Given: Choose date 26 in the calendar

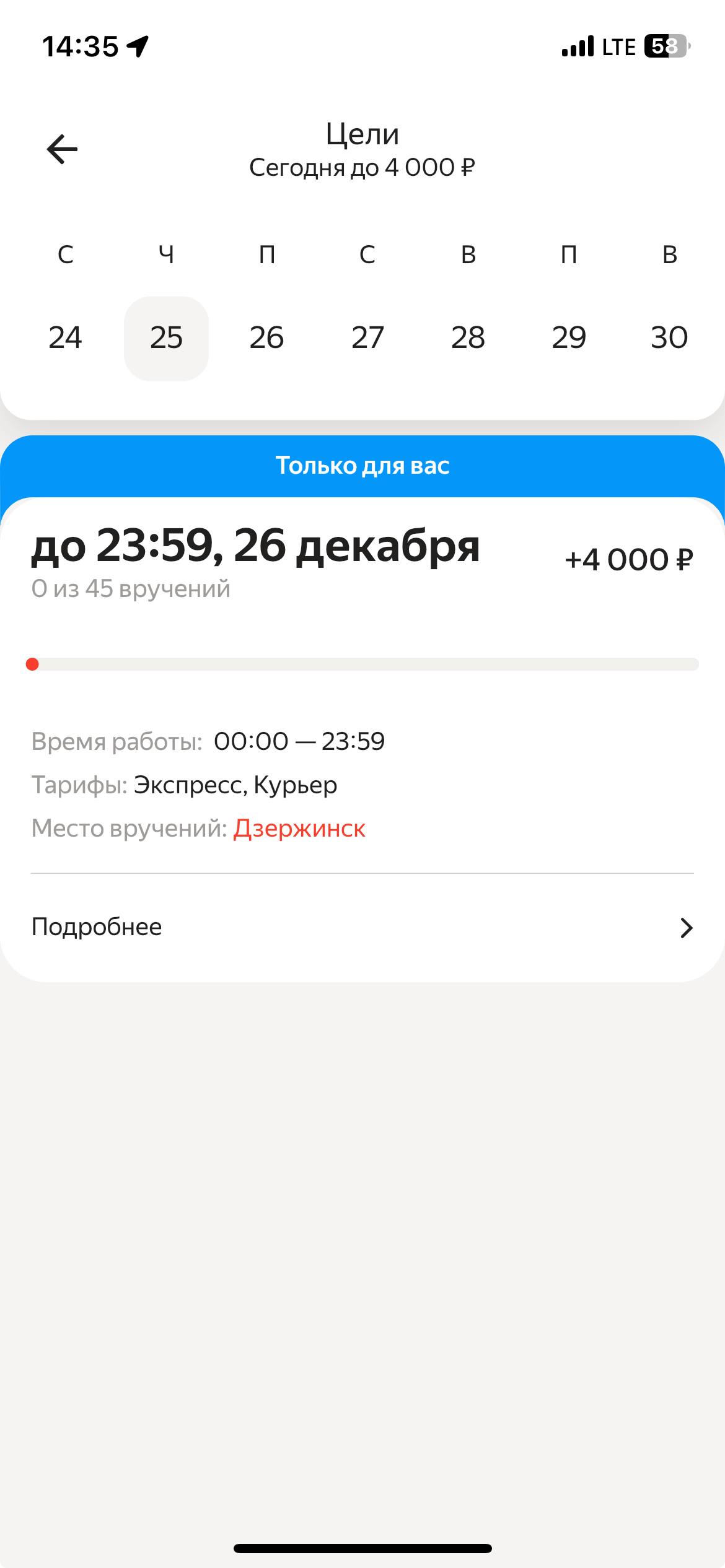Looking at the screenshot, I should click(266, 338).
